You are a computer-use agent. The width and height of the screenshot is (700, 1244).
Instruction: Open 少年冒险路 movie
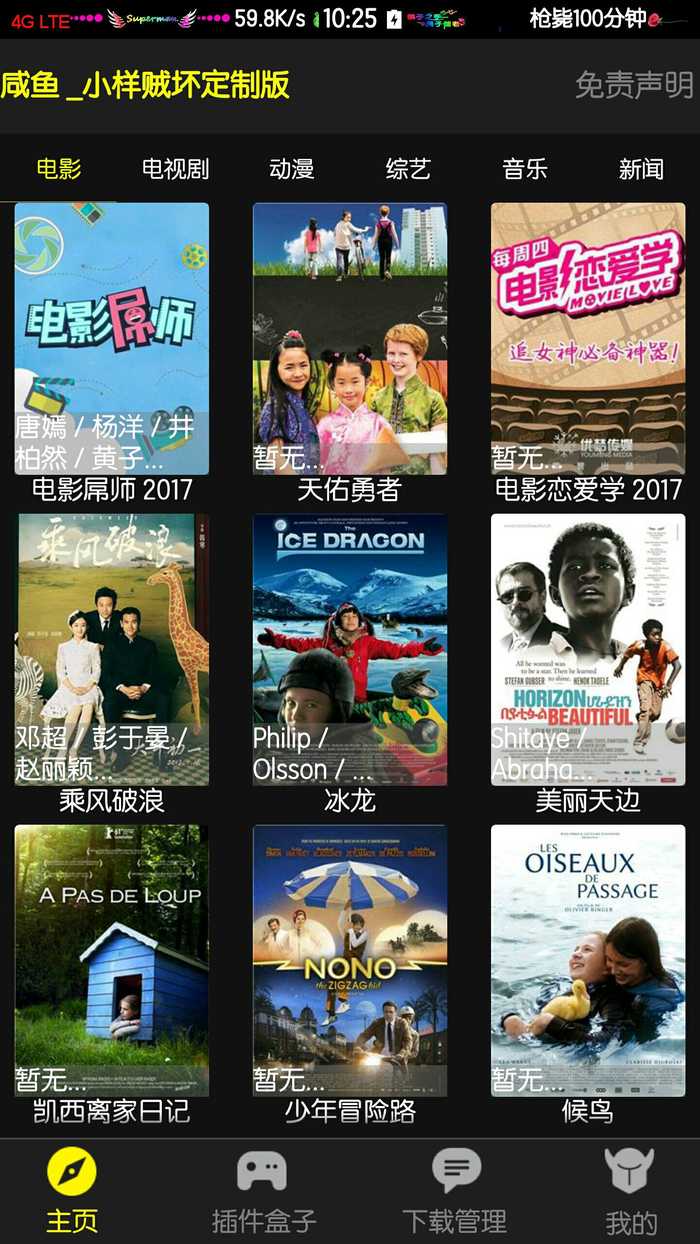[x=350, y=961]
